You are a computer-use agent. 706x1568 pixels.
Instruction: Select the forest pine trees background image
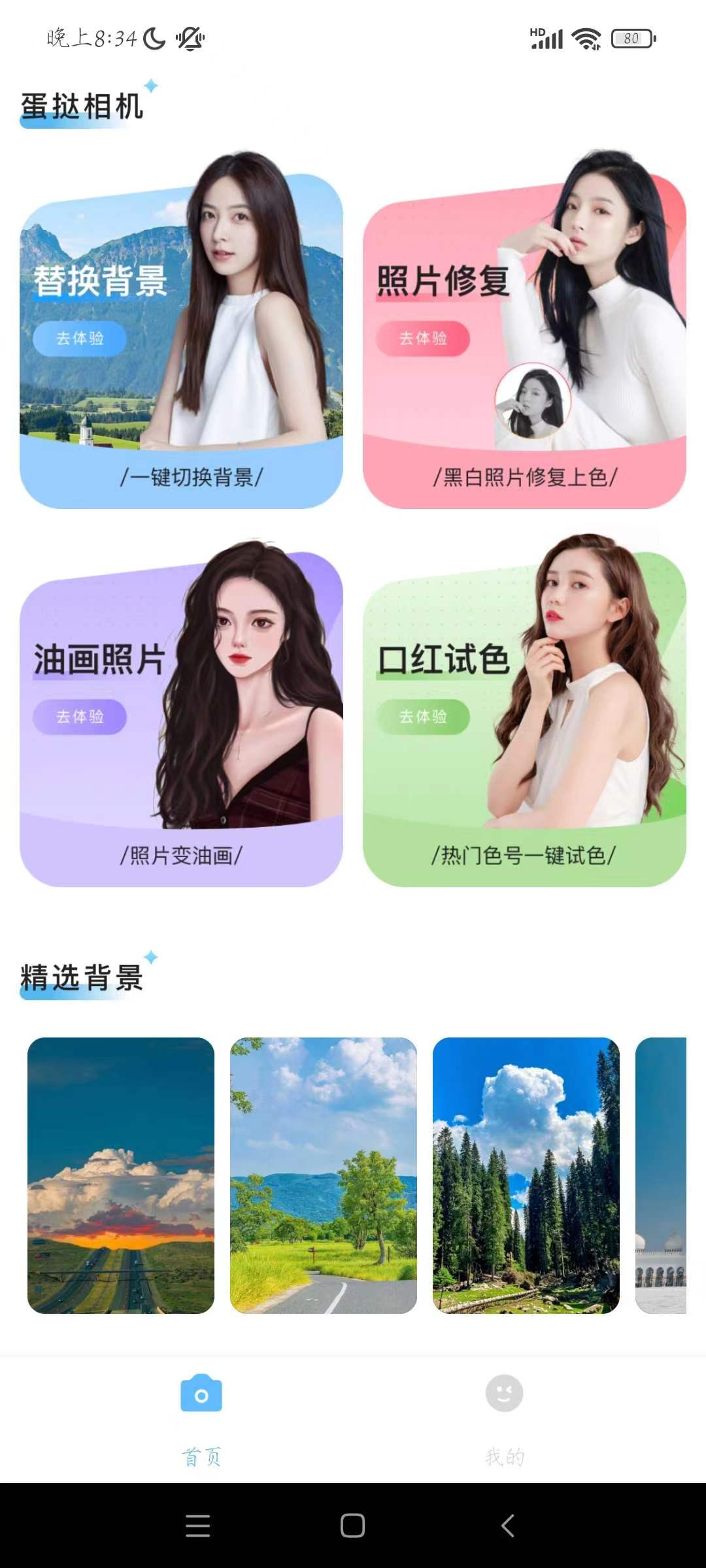point(526,1176)
